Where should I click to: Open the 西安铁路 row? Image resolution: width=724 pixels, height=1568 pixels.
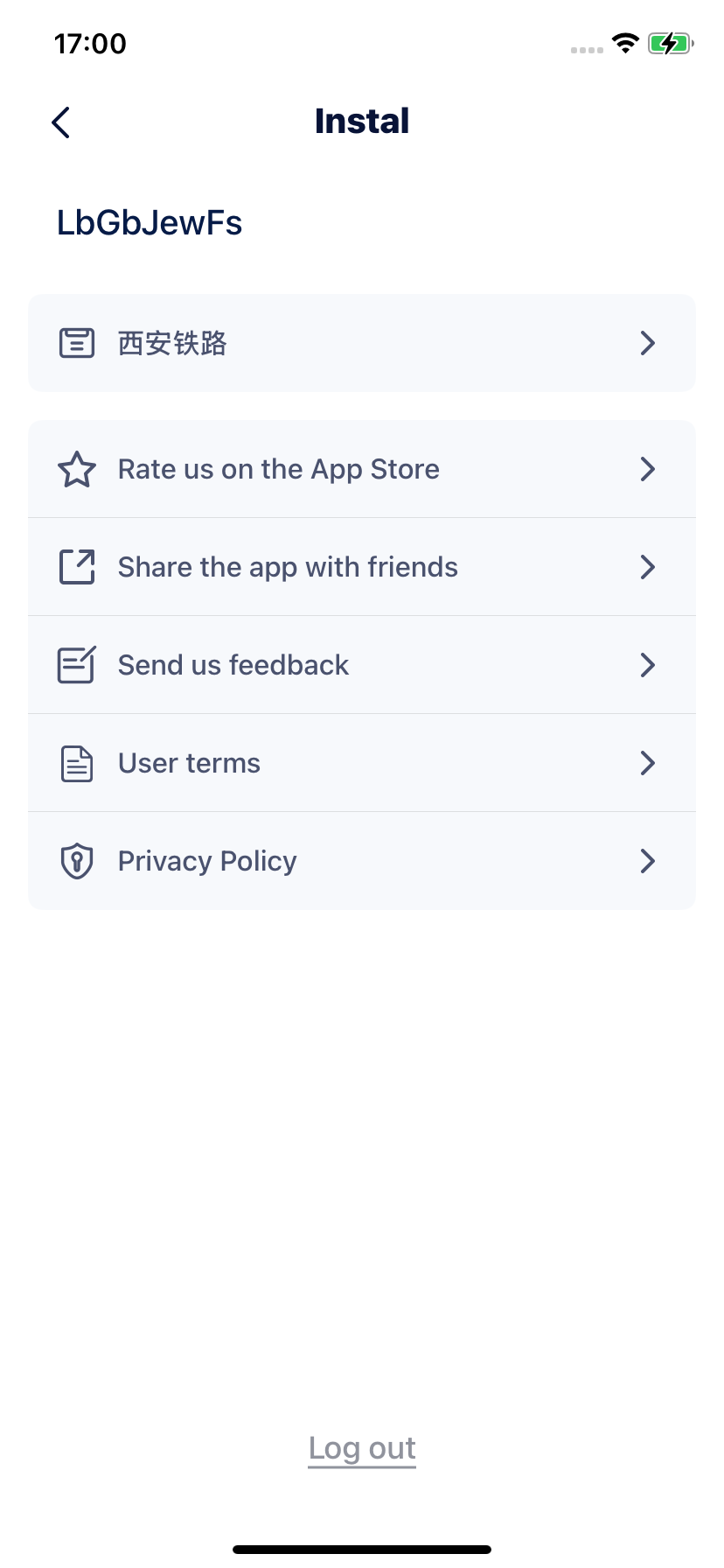coord(361,343)
